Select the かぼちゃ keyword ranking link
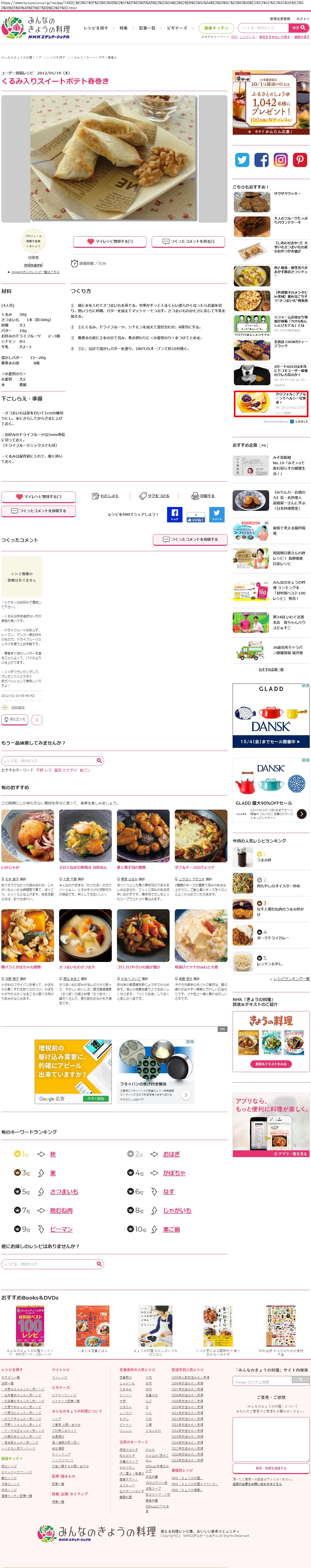Screen dimensions: 311x1568 174,1173
